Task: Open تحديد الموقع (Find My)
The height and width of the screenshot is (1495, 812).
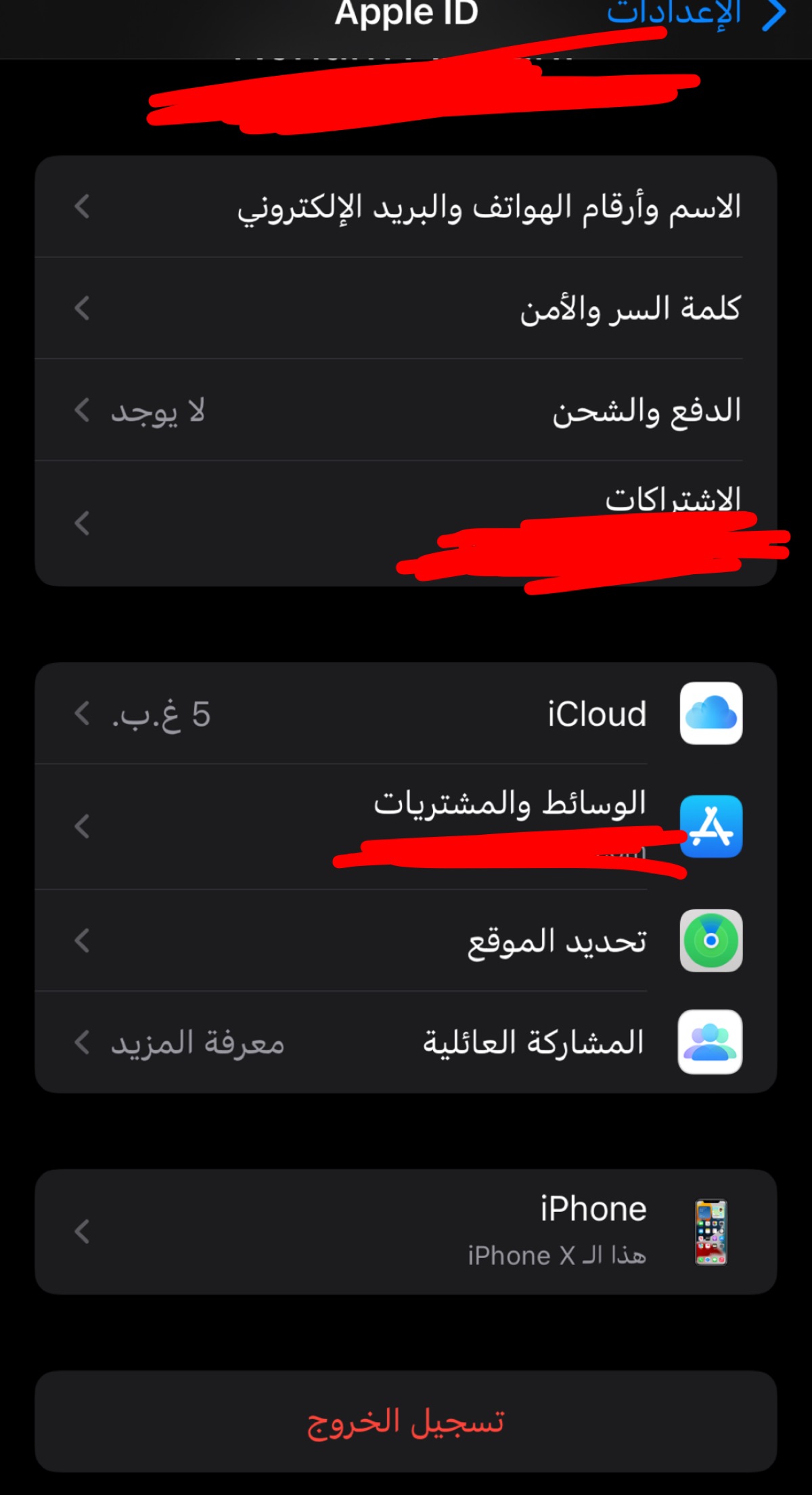Action: tap(406, 940)
